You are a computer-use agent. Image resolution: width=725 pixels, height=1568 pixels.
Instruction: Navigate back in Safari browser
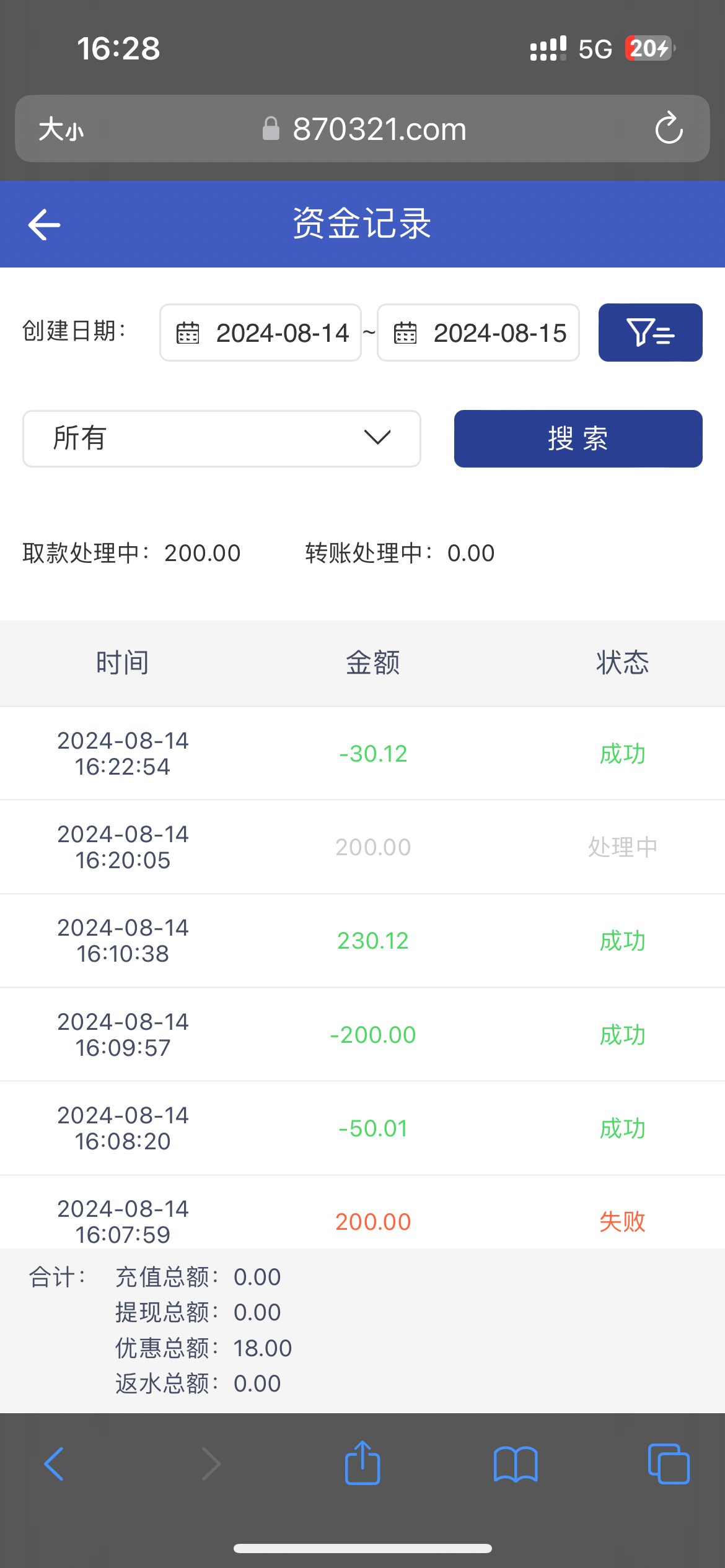[54, 1464]
